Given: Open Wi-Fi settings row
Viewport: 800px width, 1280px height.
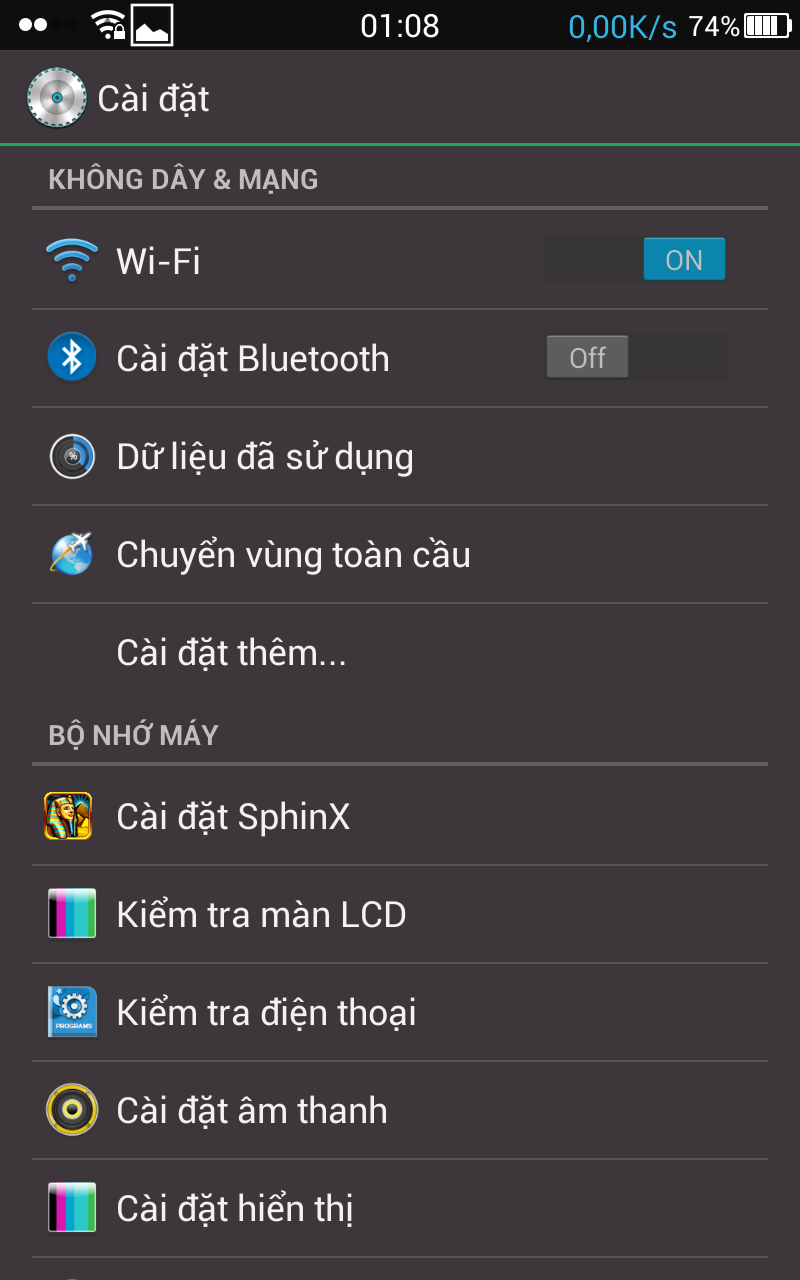Looking at the screenshot, I should pyautogui.click(x=300, y=261).
